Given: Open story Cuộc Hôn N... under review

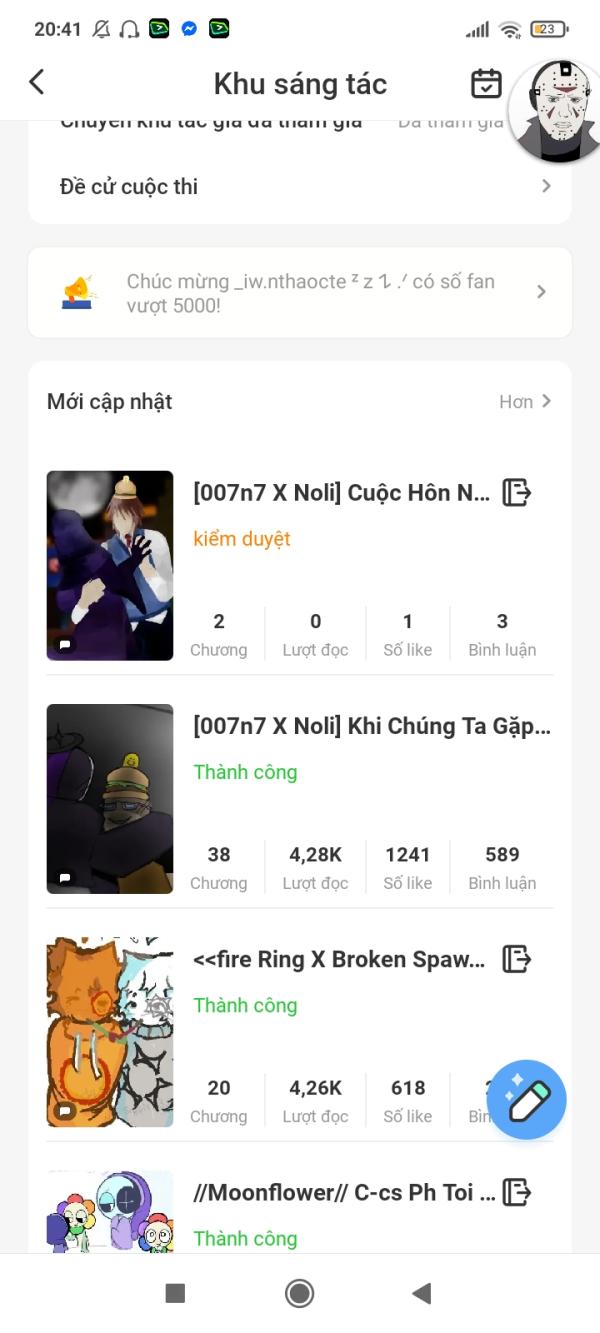Looking at the screenshot, I should [x=341, y=493].
